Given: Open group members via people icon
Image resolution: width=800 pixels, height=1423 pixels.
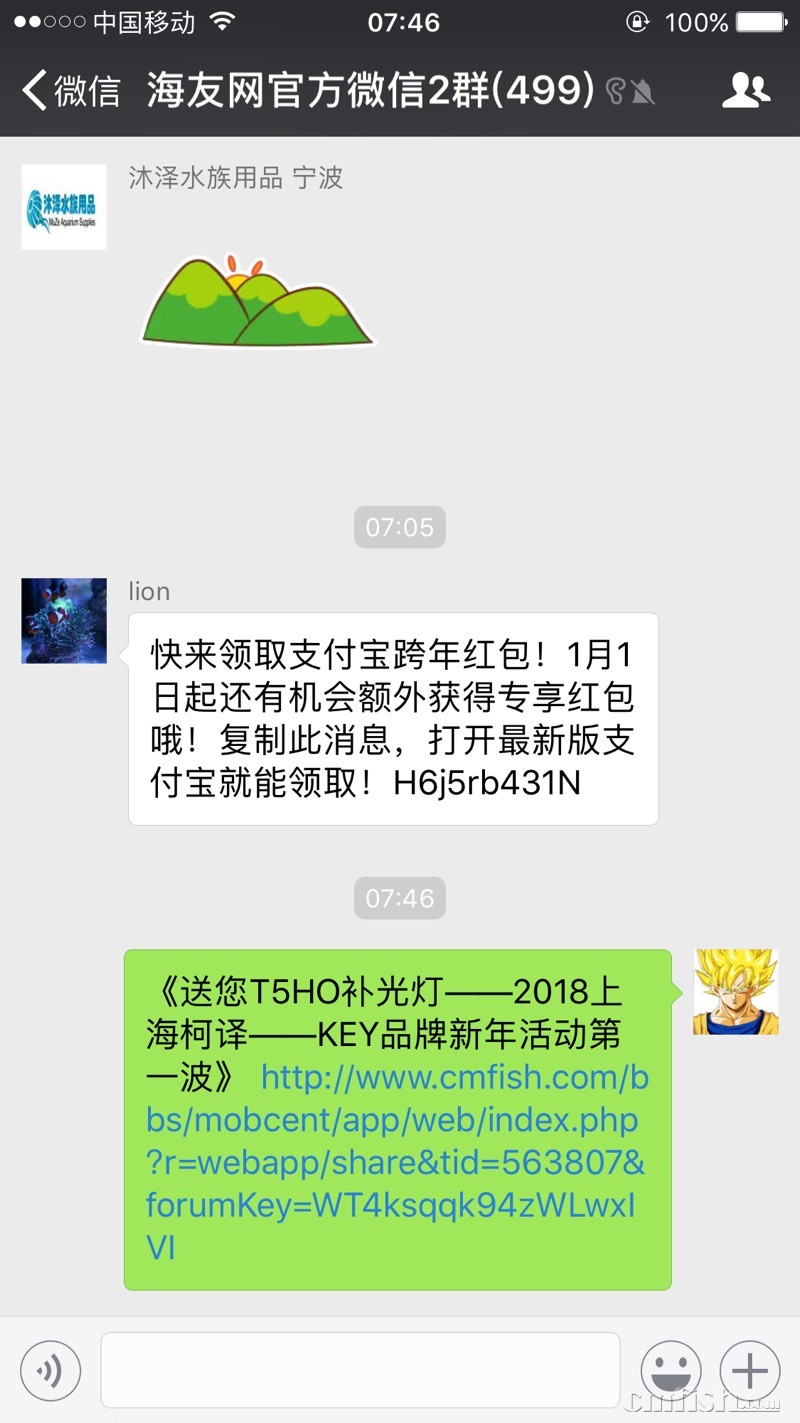Looking at the screenshot, I should 746,90.
